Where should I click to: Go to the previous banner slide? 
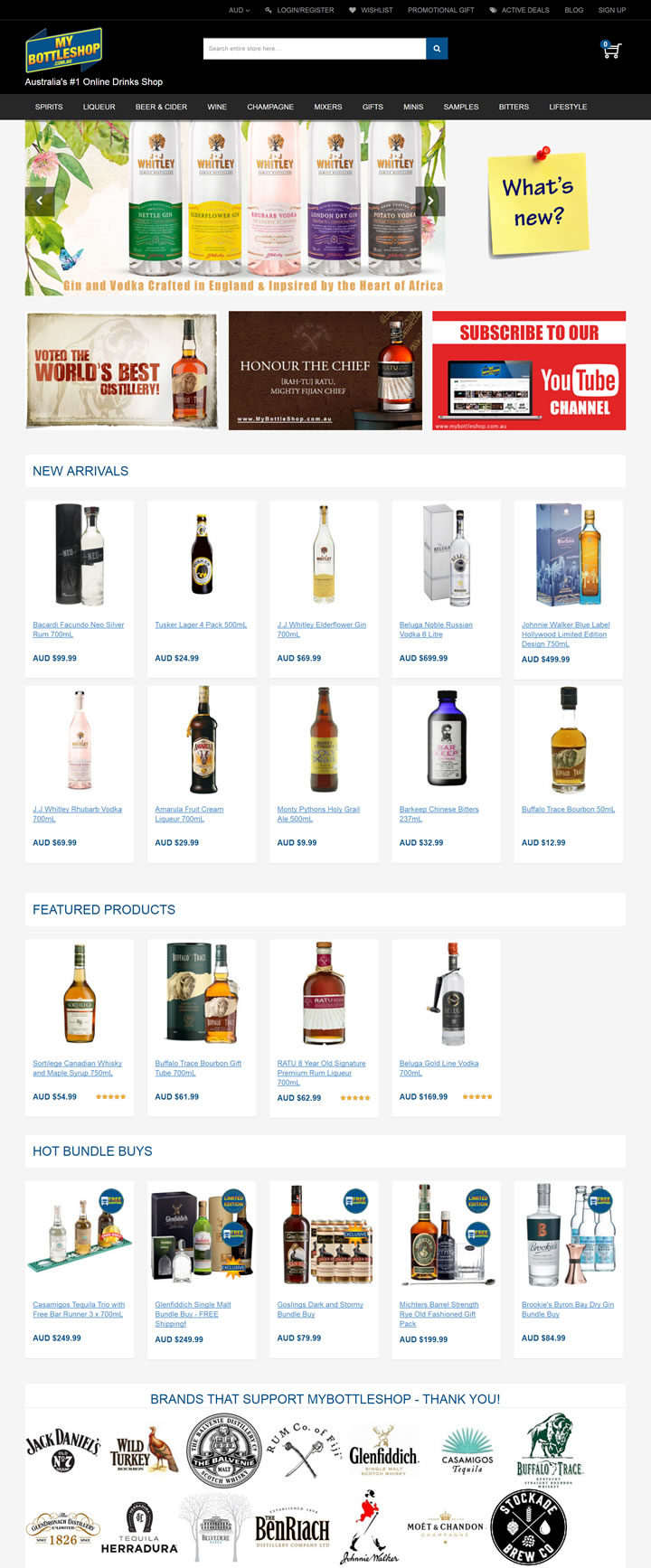pyautogui.click(x=40, y=201)
